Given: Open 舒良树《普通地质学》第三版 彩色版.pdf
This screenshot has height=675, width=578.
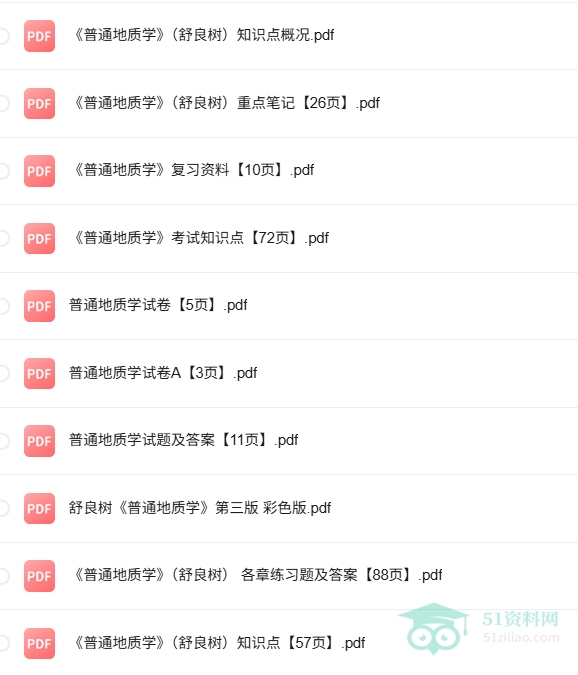Looking at the screenshot, I should coord(200,508).
